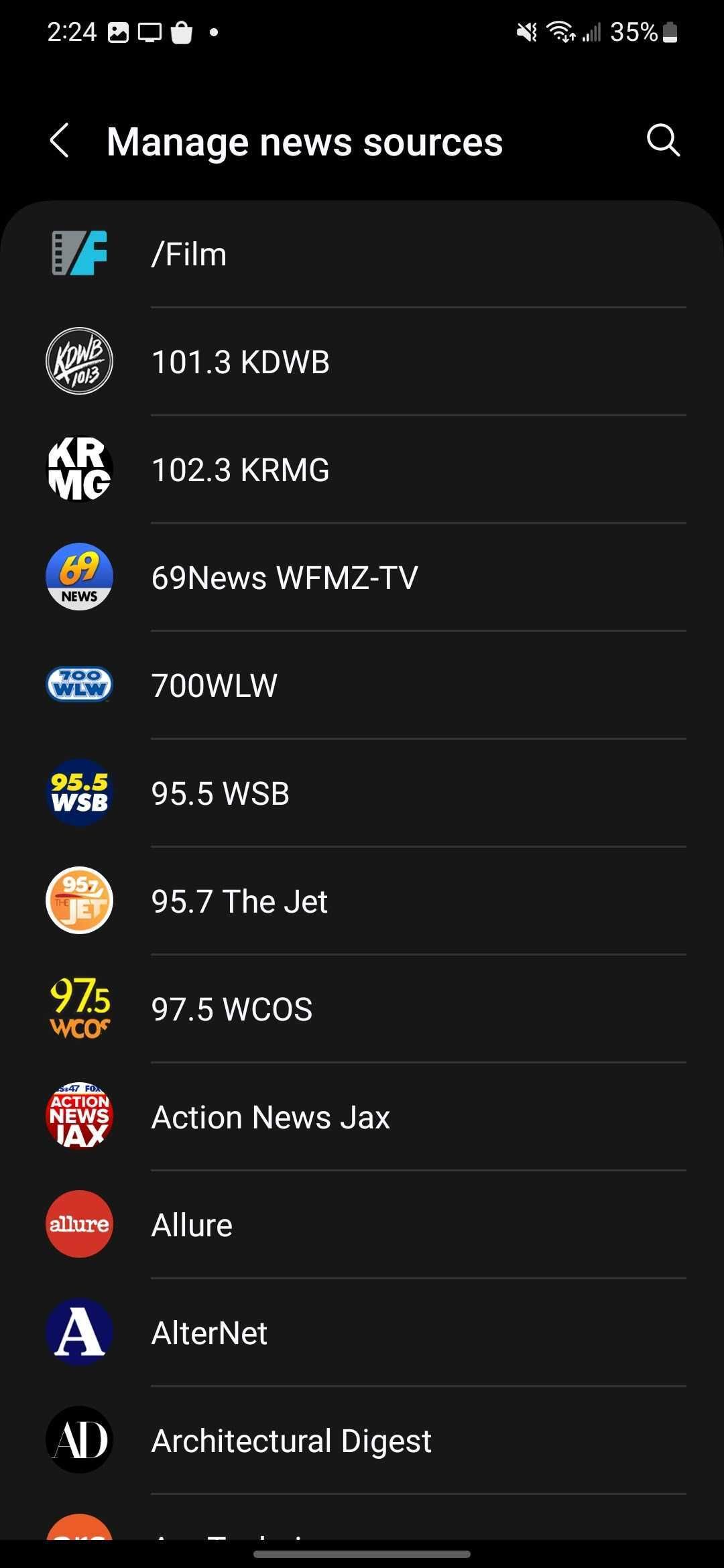Open 95.7 The Jet entry
Screen dimensions: 724x1568
[362, 901]
